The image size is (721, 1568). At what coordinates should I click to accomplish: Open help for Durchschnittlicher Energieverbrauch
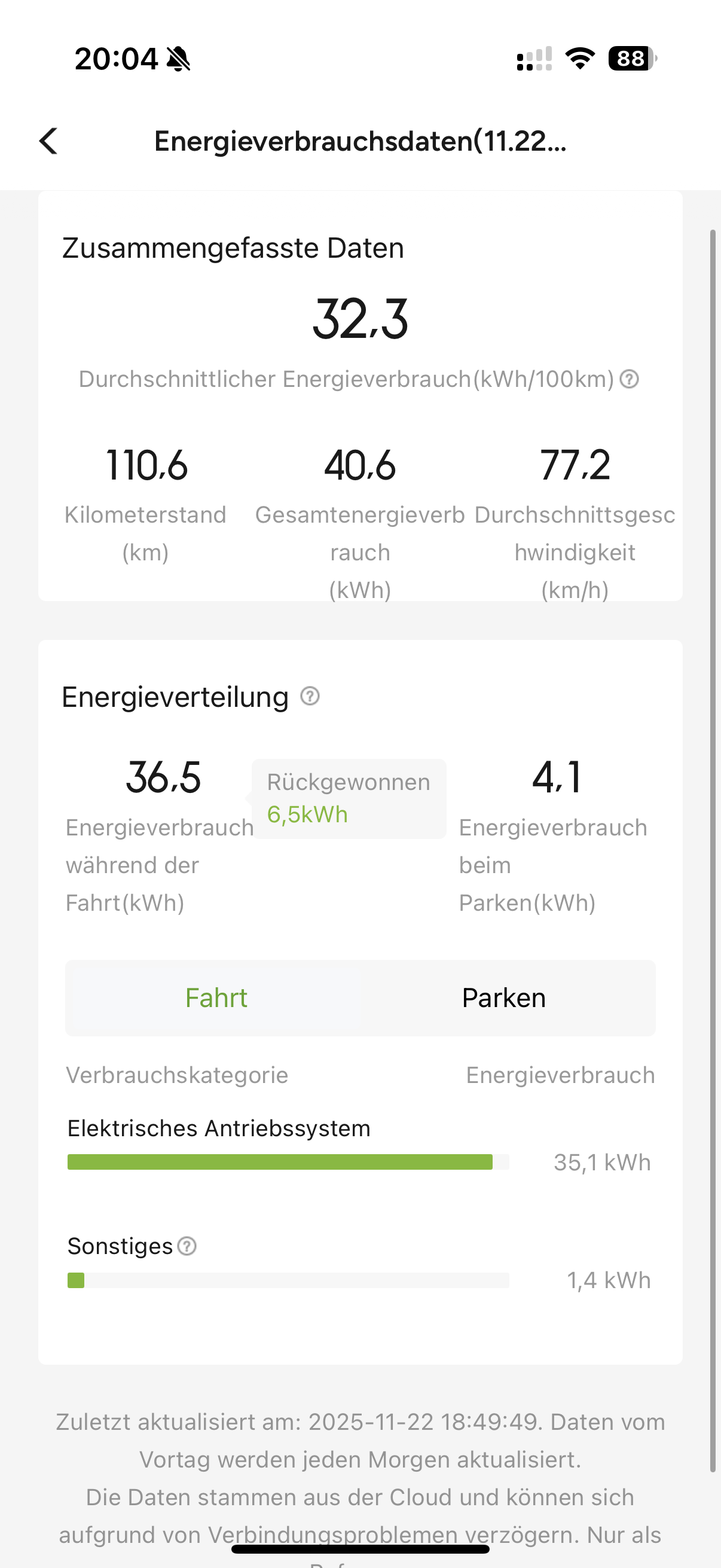629,379
